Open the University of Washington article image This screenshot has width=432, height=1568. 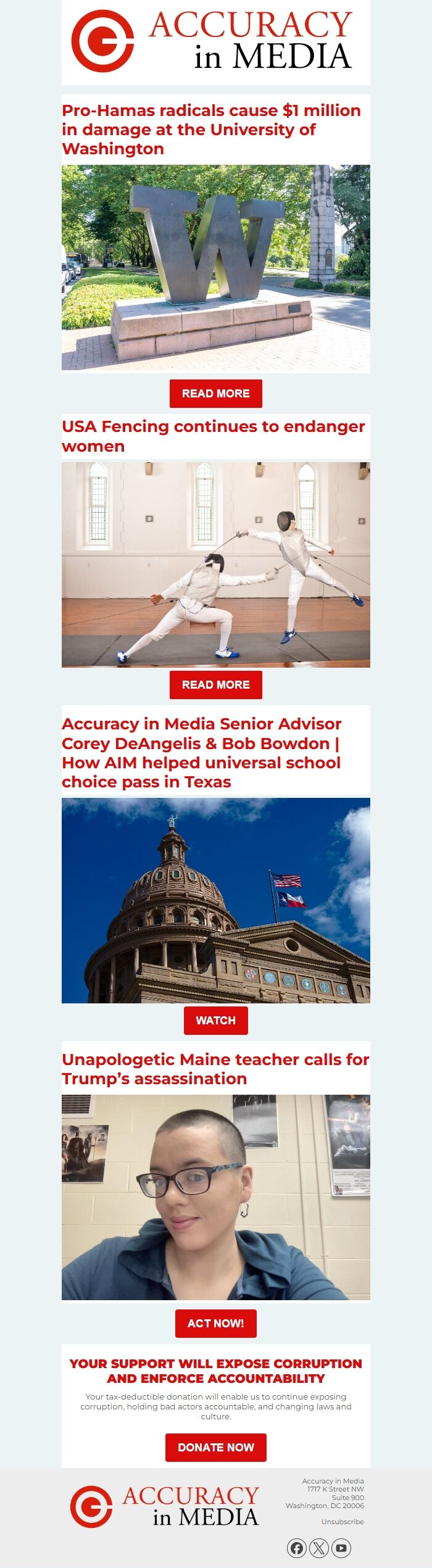point(216,268)
